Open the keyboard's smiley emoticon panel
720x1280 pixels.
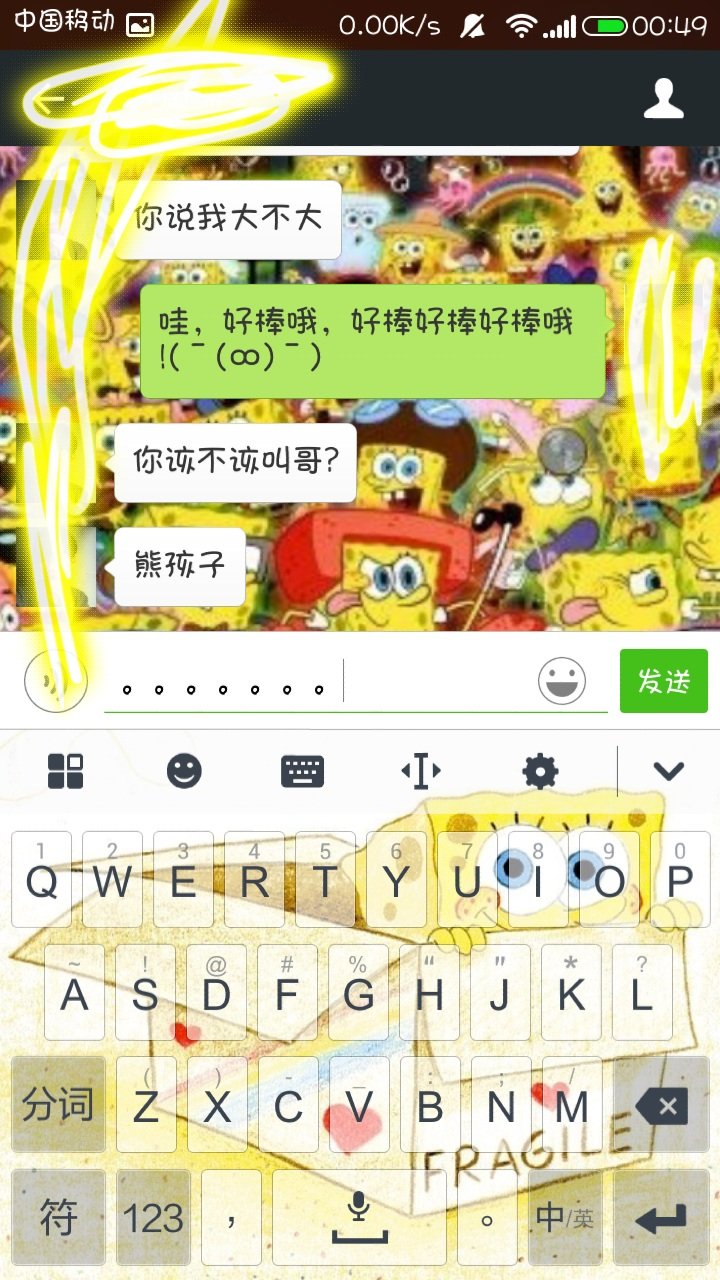pyautogui.click(x=184, y=771)
